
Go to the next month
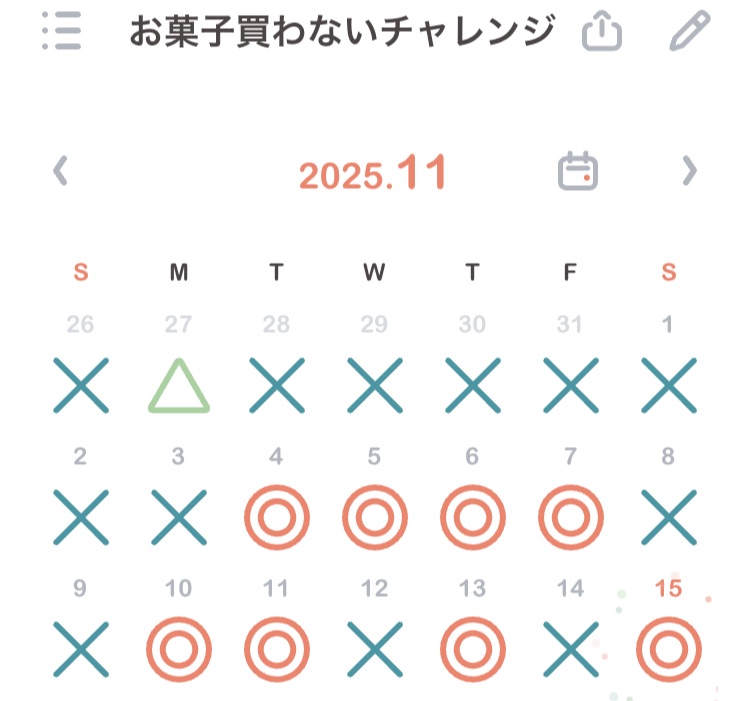point(689,172)
